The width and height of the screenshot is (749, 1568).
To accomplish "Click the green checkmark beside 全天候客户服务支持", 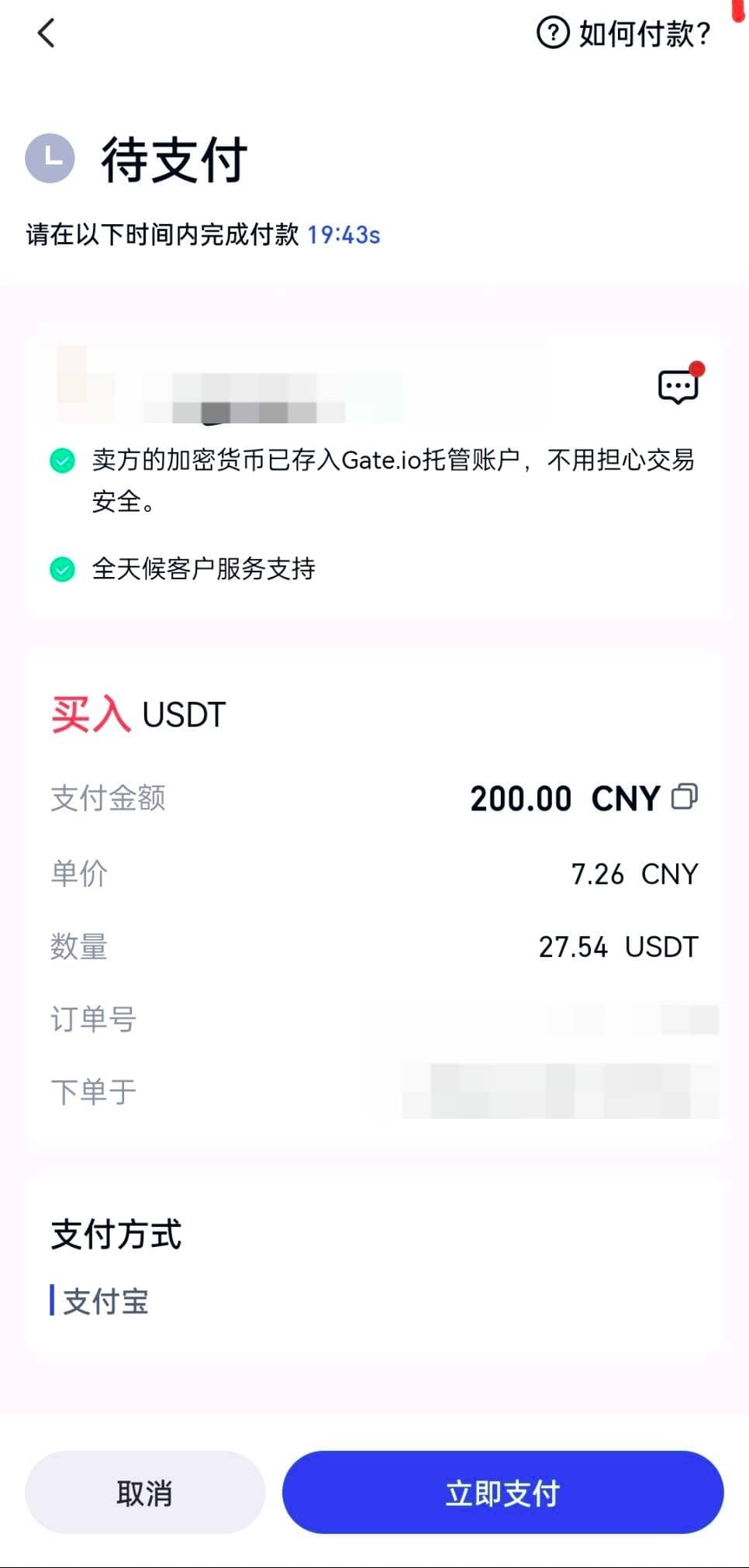I will [x=62, y=568].
